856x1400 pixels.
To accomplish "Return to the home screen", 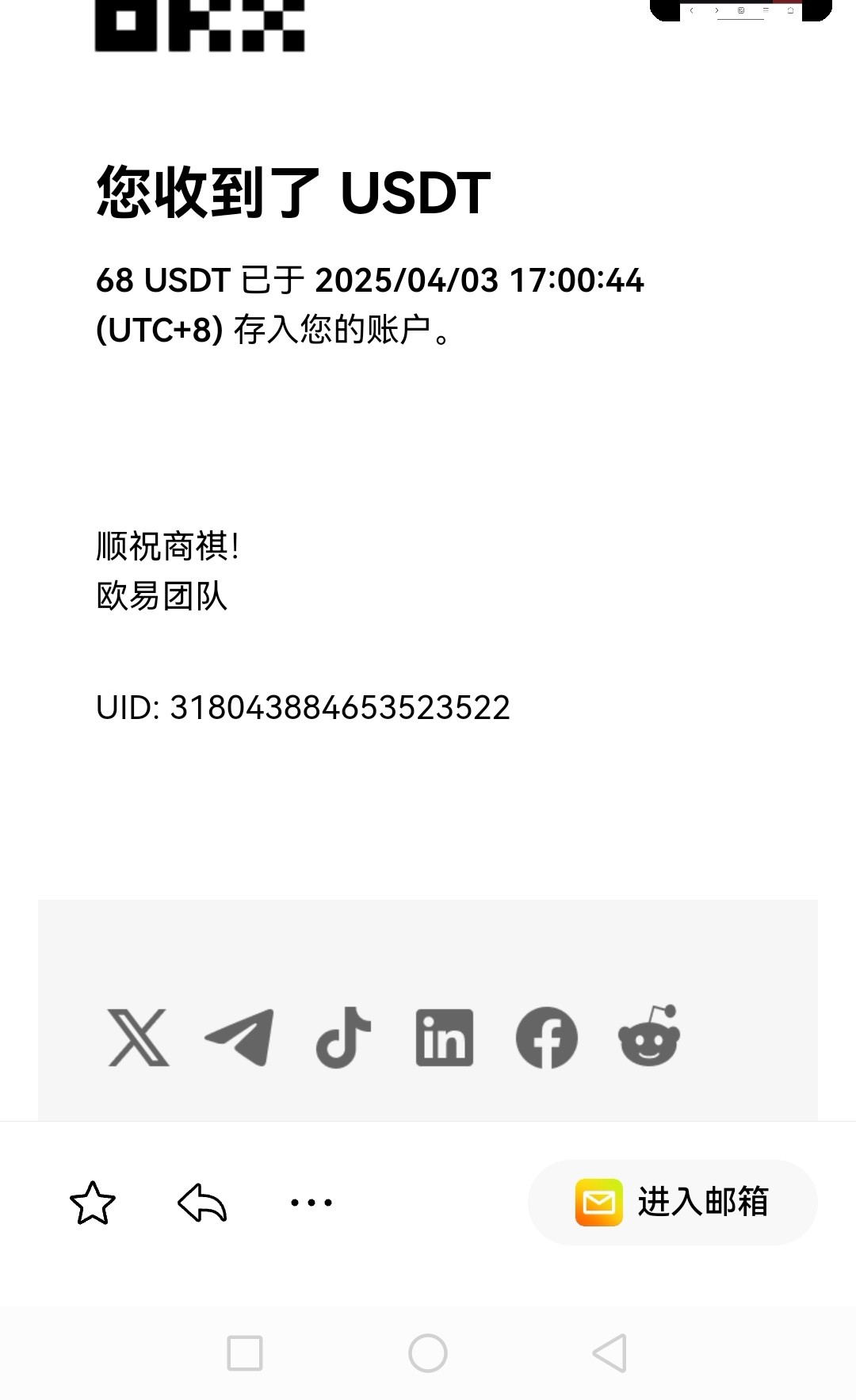I will [x=428, y=1352].
